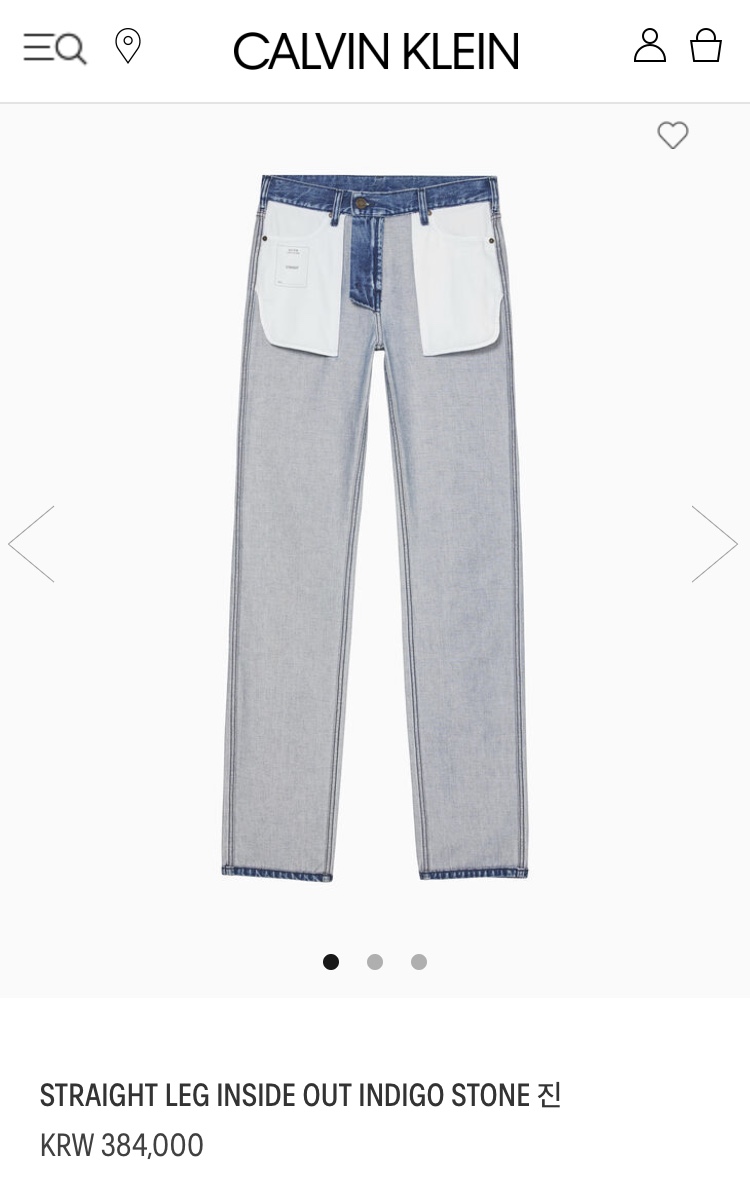
Task: Open the shopping bag
Action: click(x=706, y=46)
